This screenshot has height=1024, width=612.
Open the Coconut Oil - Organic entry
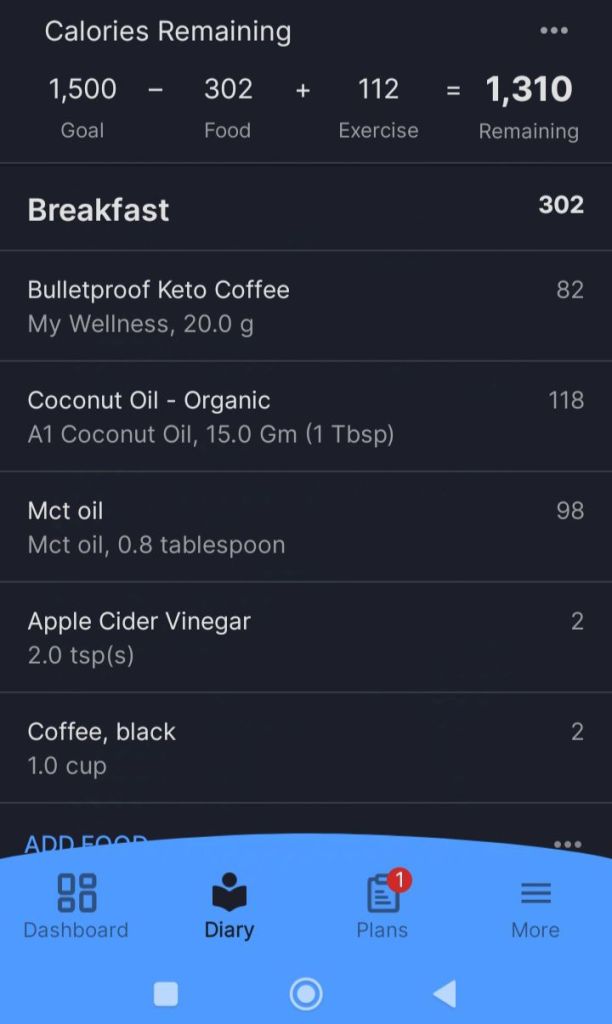(x=305, y=416)
